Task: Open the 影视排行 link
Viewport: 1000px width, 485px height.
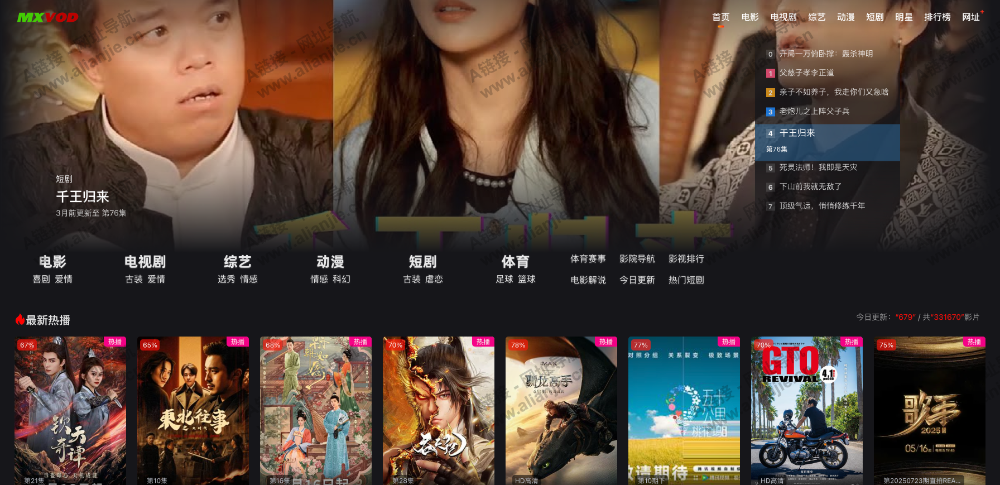Action: coord(686,259)
